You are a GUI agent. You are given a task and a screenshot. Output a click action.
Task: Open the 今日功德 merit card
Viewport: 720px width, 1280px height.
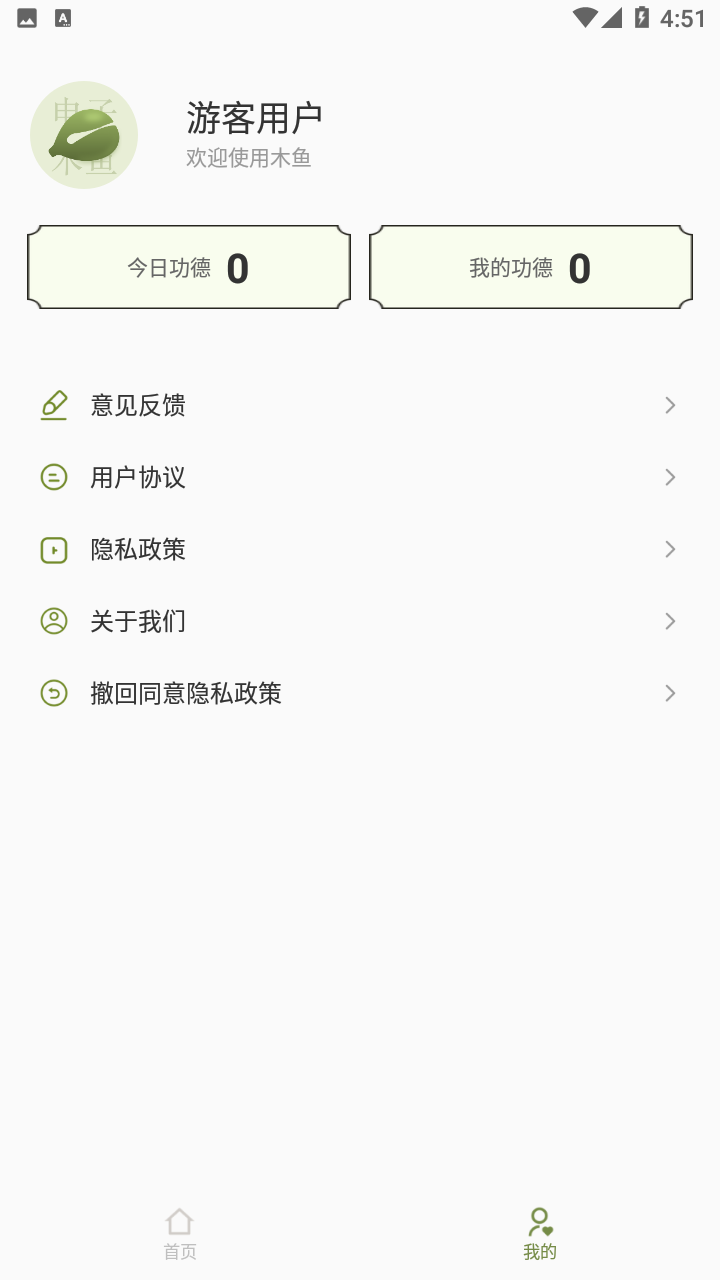pos(189,267)
